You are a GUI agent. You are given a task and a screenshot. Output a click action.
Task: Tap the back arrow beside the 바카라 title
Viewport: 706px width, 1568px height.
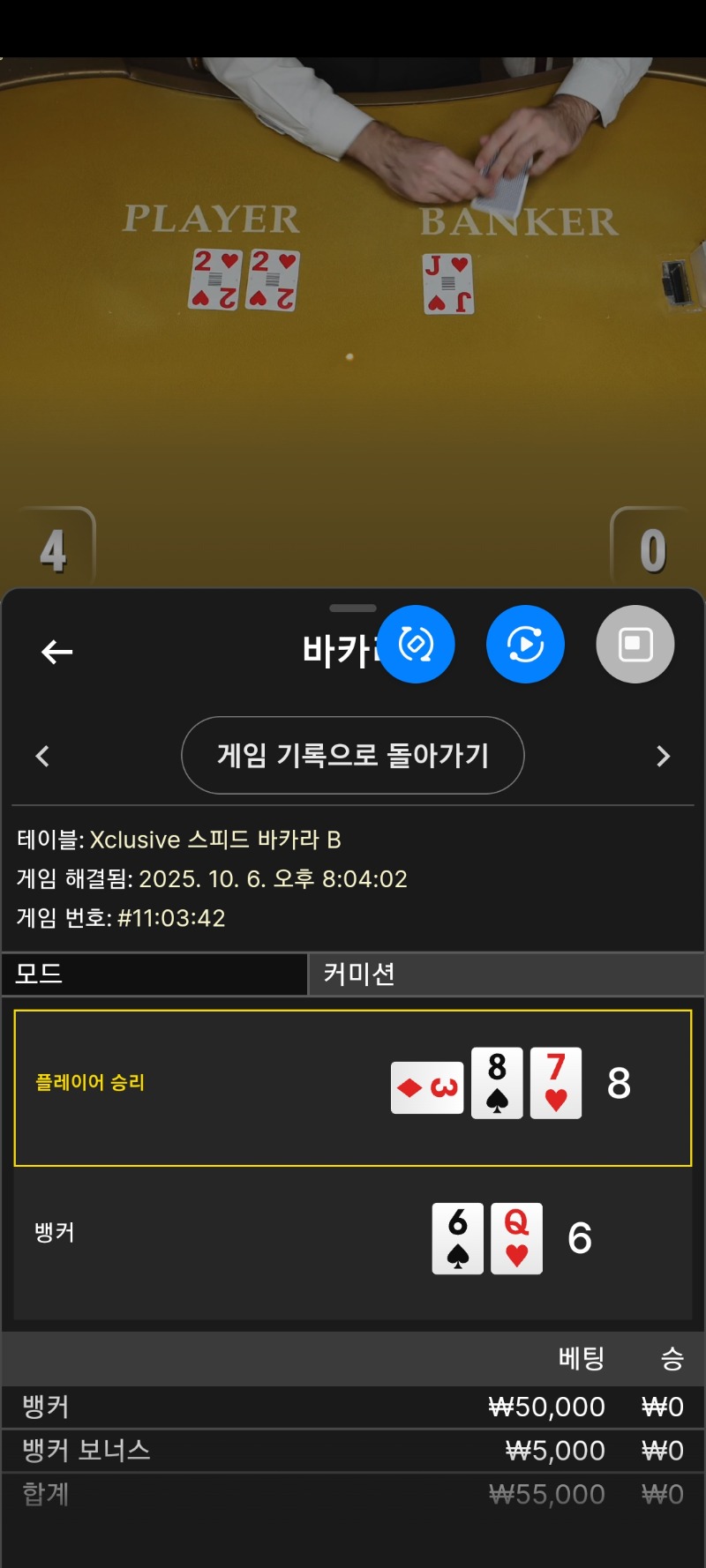(x=57, y=652)
